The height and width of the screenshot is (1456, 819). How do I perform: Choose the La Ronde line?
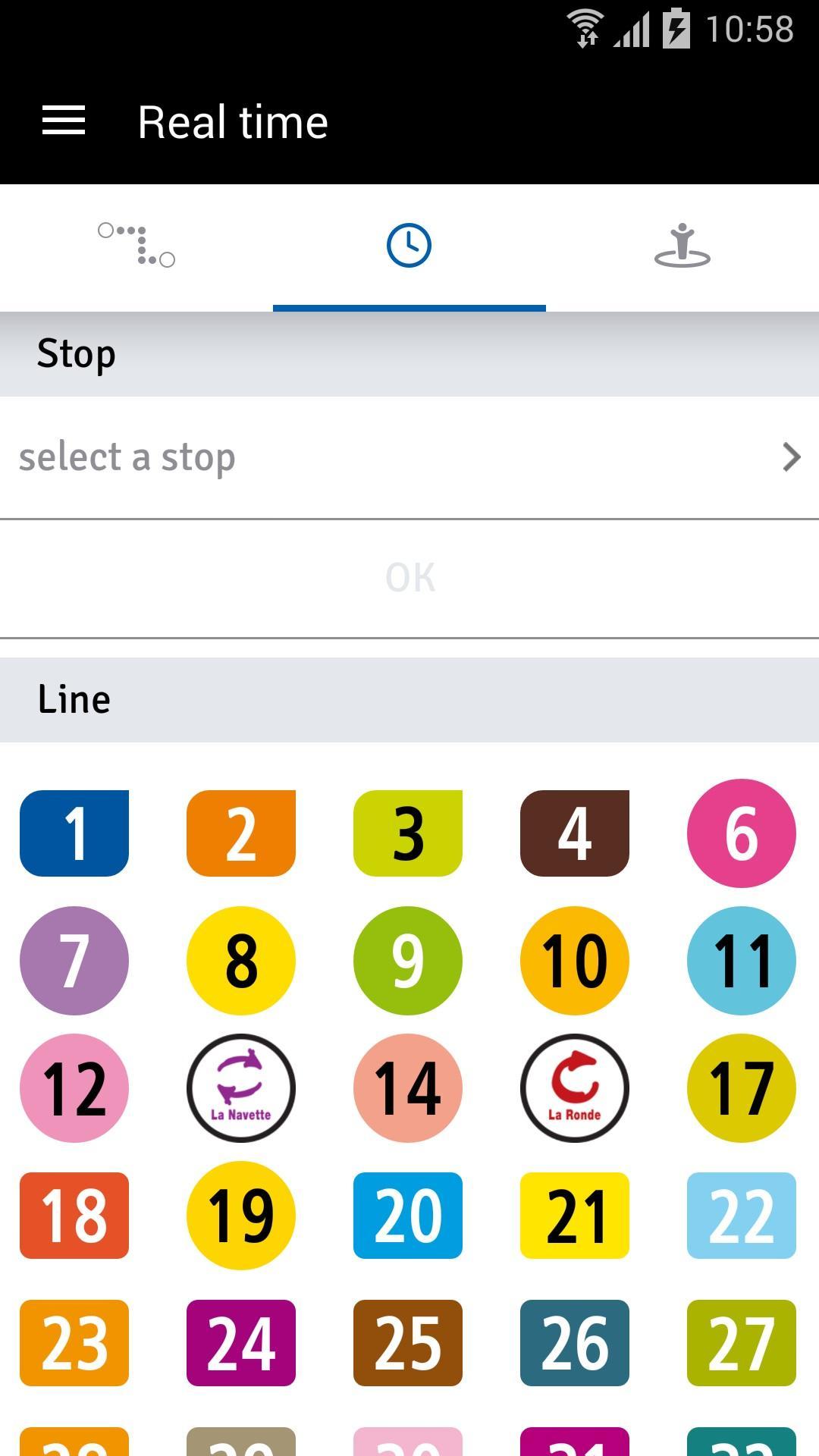(574, 1087)
